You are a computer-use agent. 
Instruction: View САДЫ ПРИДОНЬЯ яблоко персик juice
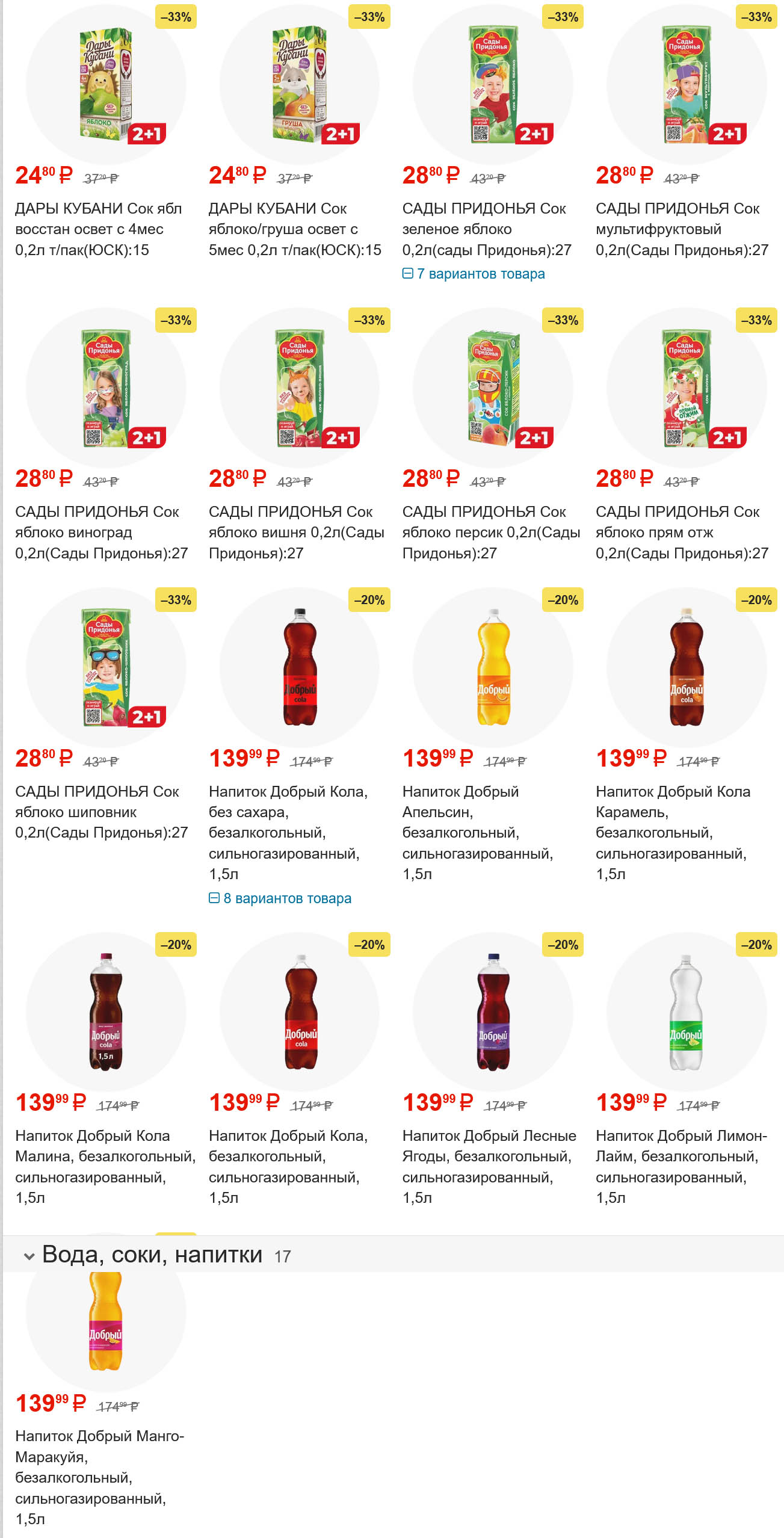point(490,532)
